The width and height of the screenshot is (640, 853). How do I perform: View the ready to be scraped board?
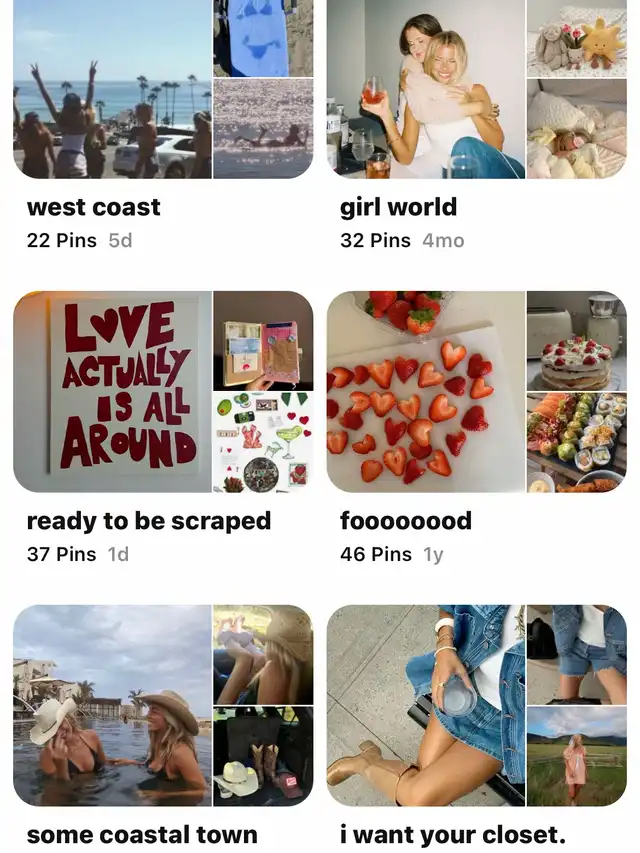pos(162,392)
